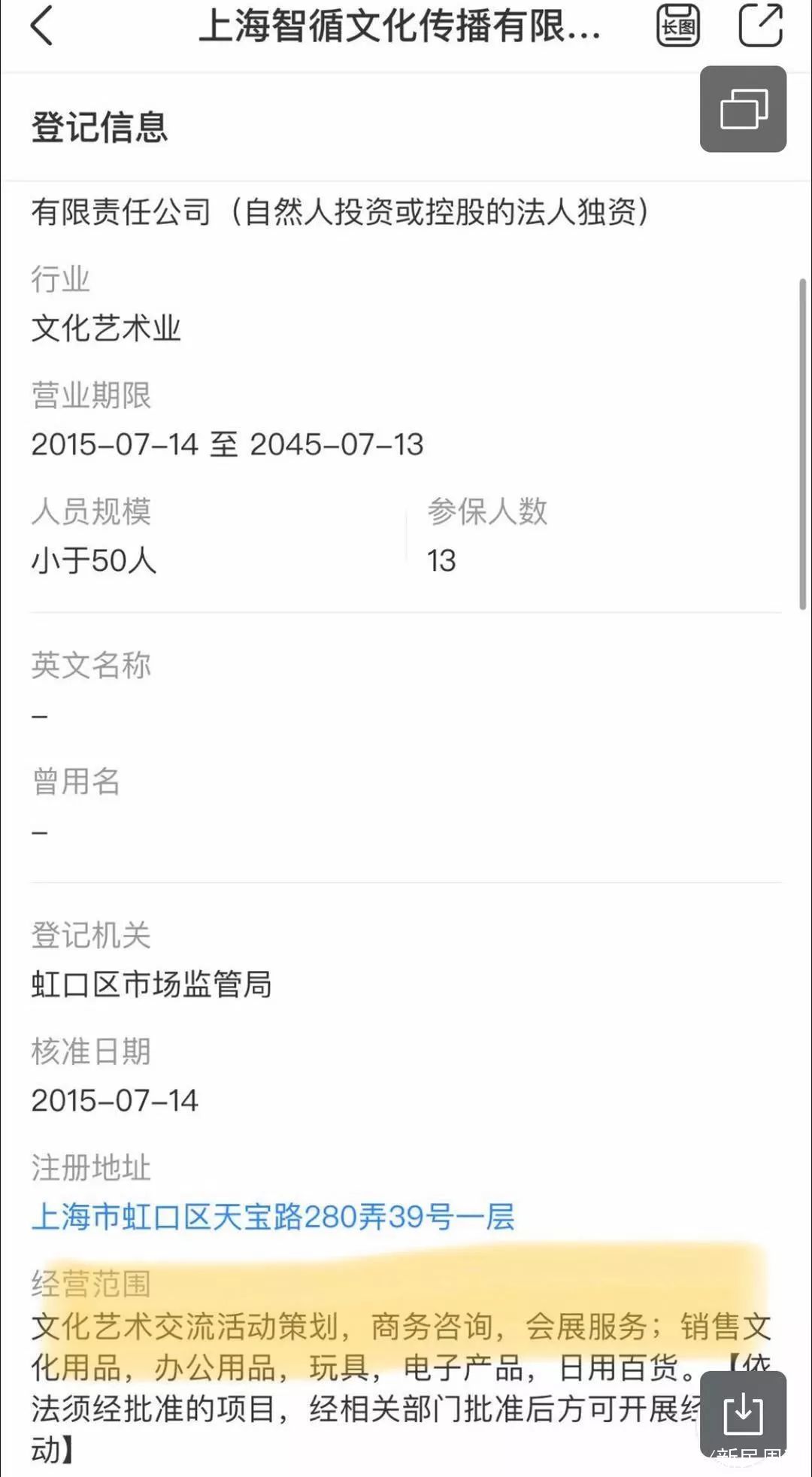This screenshot has height=1477, width=812.
Task: Tap the 经营范围 field label
Action: [90, 1284]
